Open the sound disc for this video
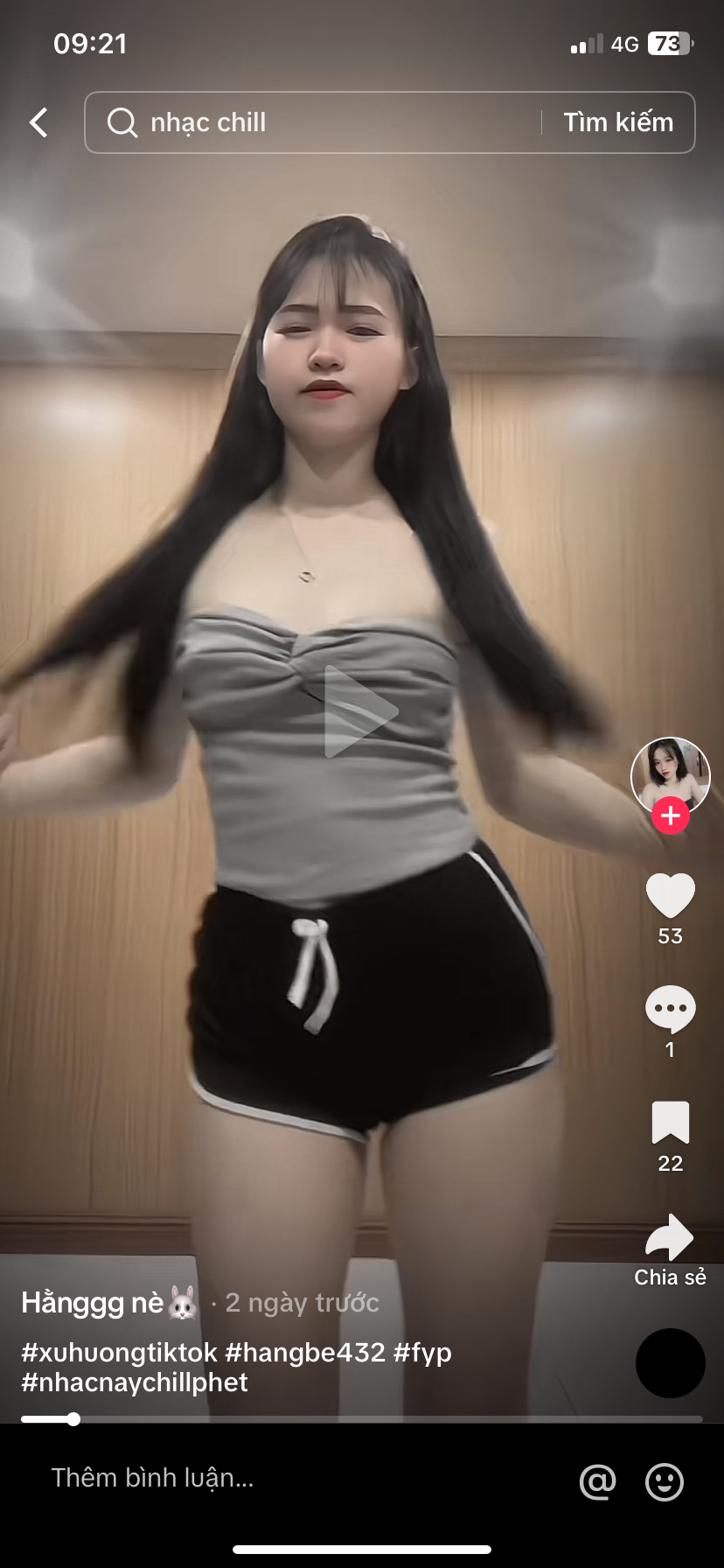Screen dimensions: 724x1568 (670, 1363)
